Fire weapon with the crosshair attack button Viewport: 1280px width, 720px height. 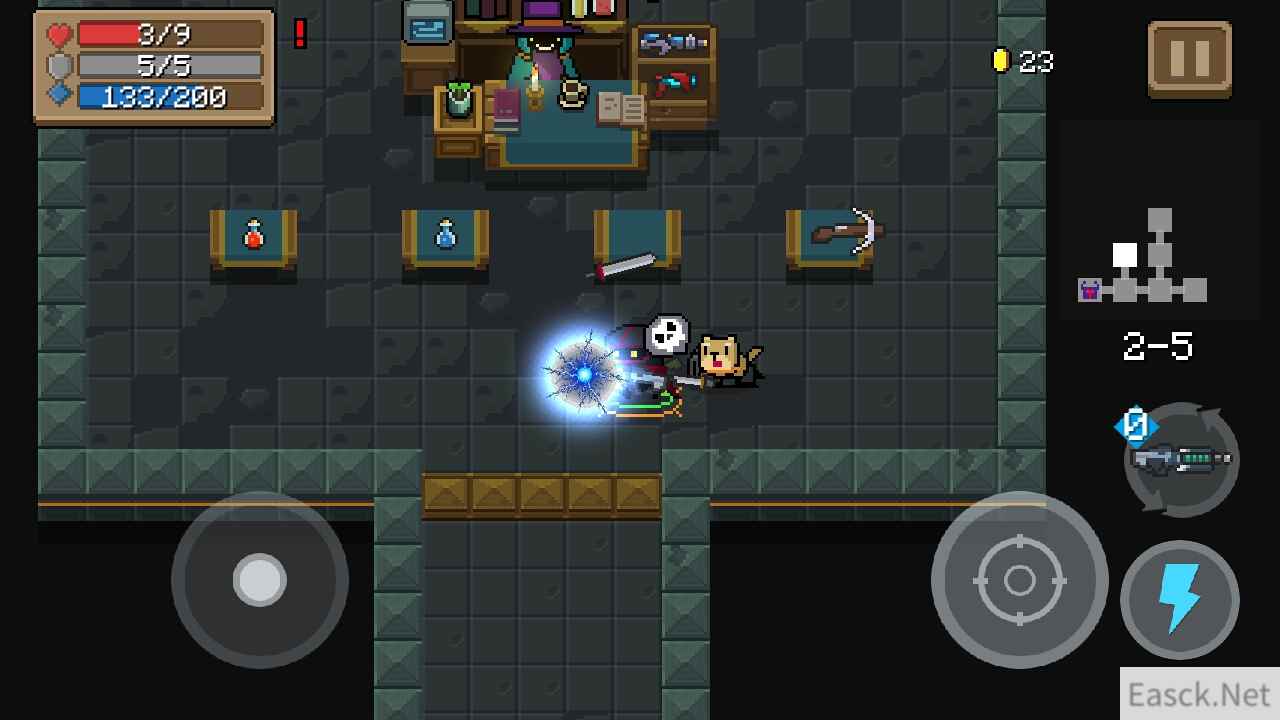click(1019, 580)
